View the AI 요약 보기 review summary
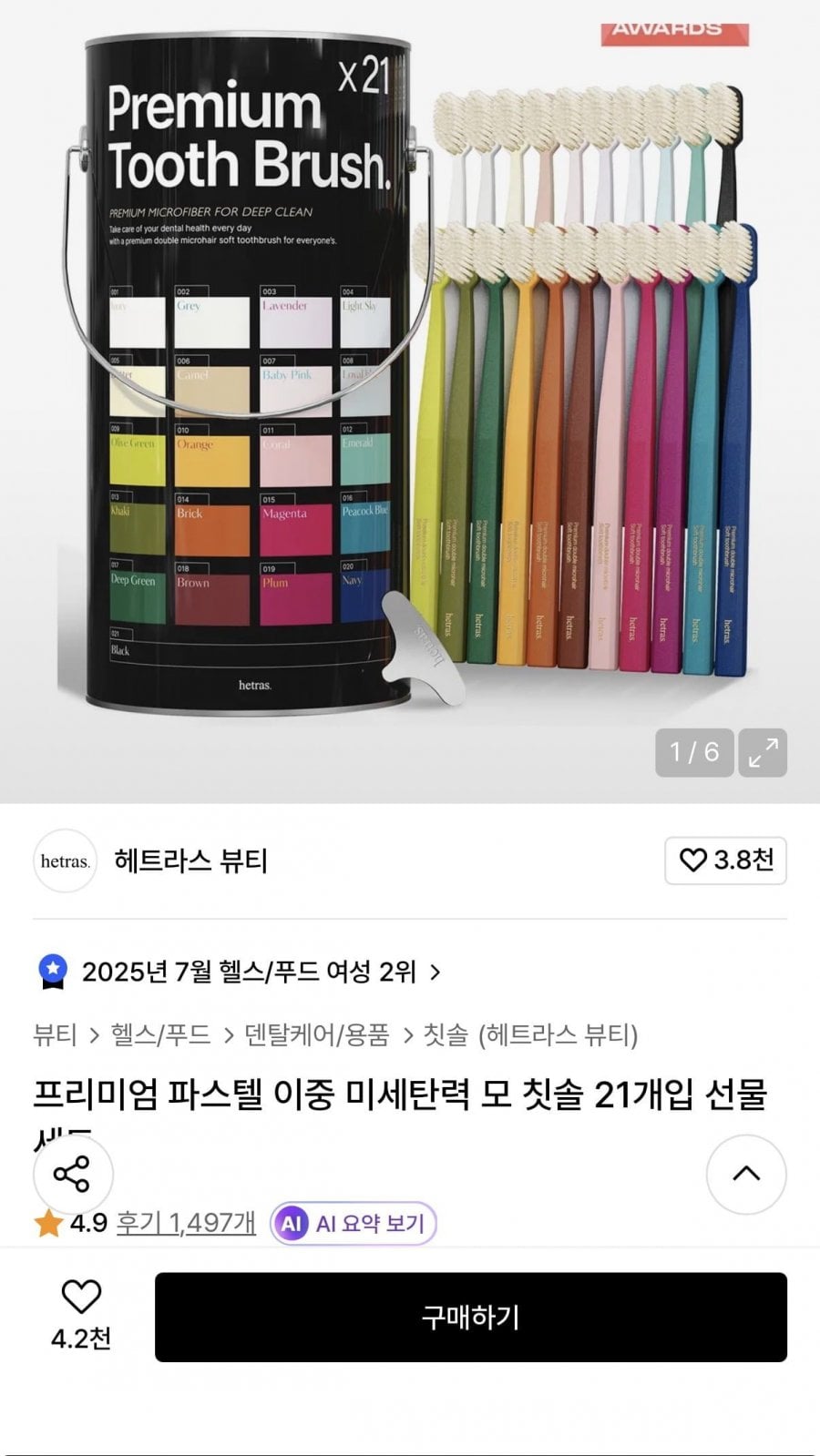The width and height of the screenshot is (820, 1456). [x=354, y=1223]
